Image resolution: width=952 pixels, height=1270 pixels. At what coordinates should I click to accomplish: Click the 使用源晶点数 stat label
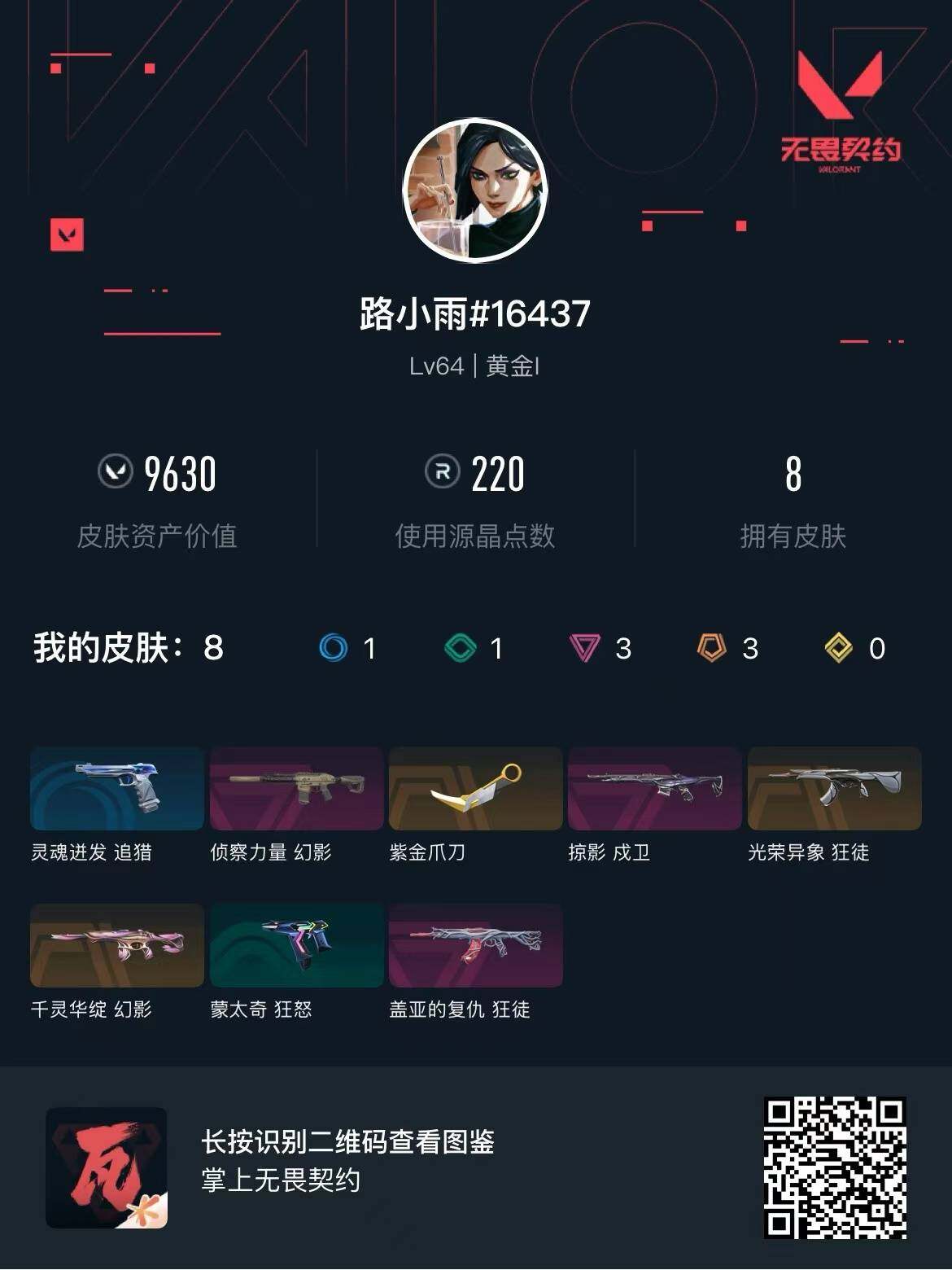[476, 535]
